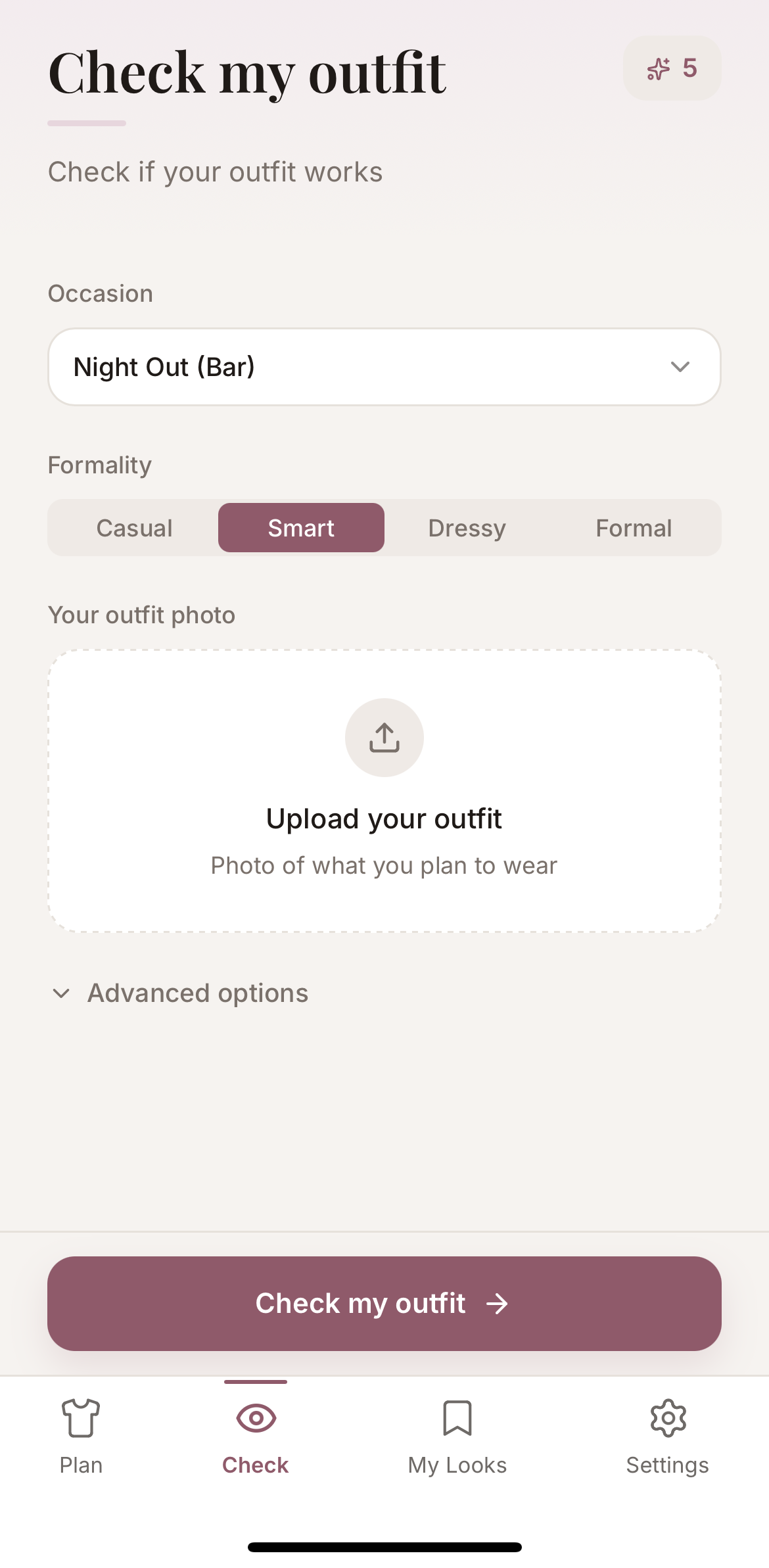769x1568 pixels.
Task: Expand Advanced options
Action: point(196,993)
